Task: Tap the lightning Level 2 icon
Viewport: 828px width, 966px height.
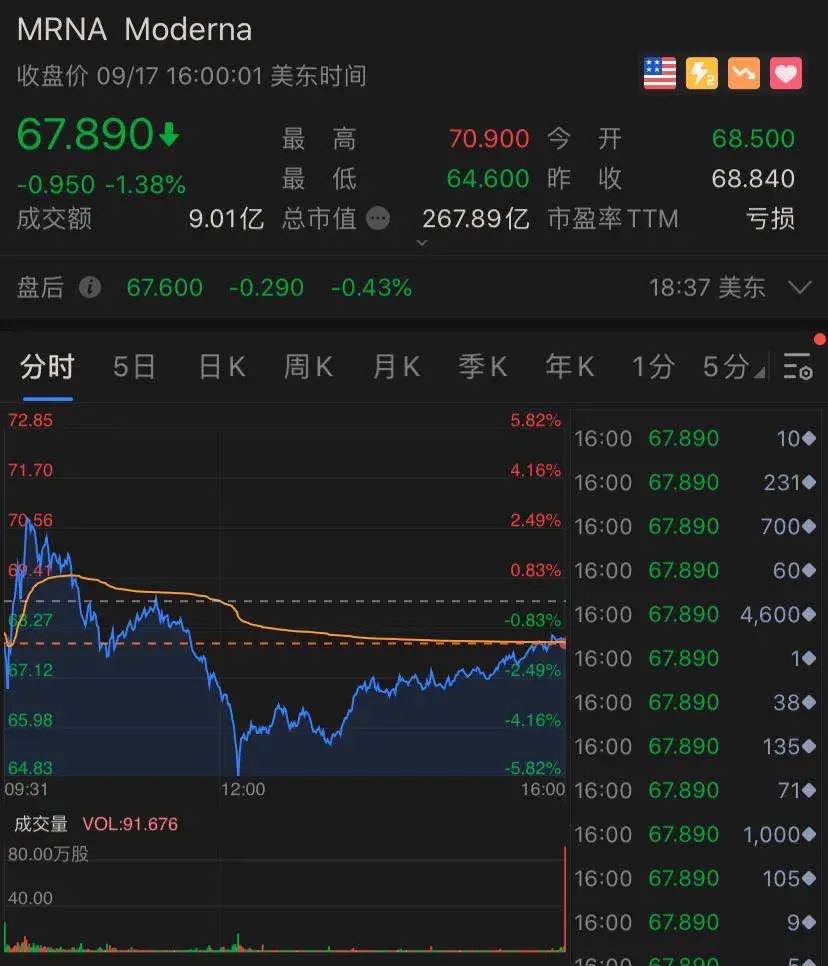Action: pos(702,74)
